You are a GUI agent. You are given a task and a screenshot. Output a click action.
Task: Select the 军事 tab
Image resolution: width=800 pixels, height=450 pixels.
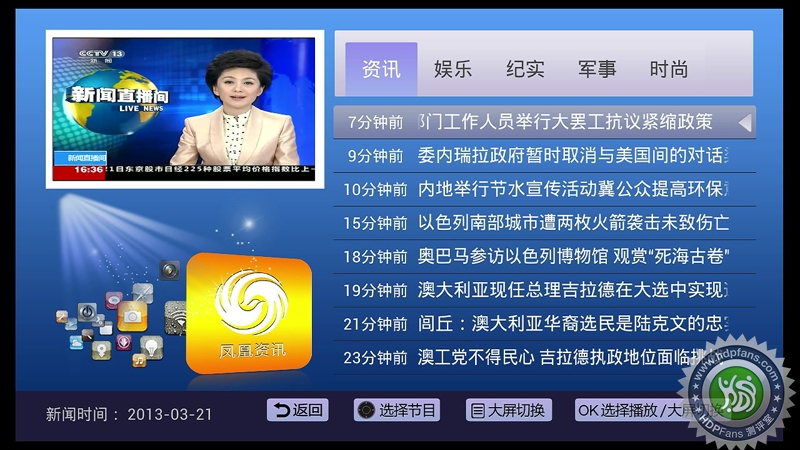597,69
